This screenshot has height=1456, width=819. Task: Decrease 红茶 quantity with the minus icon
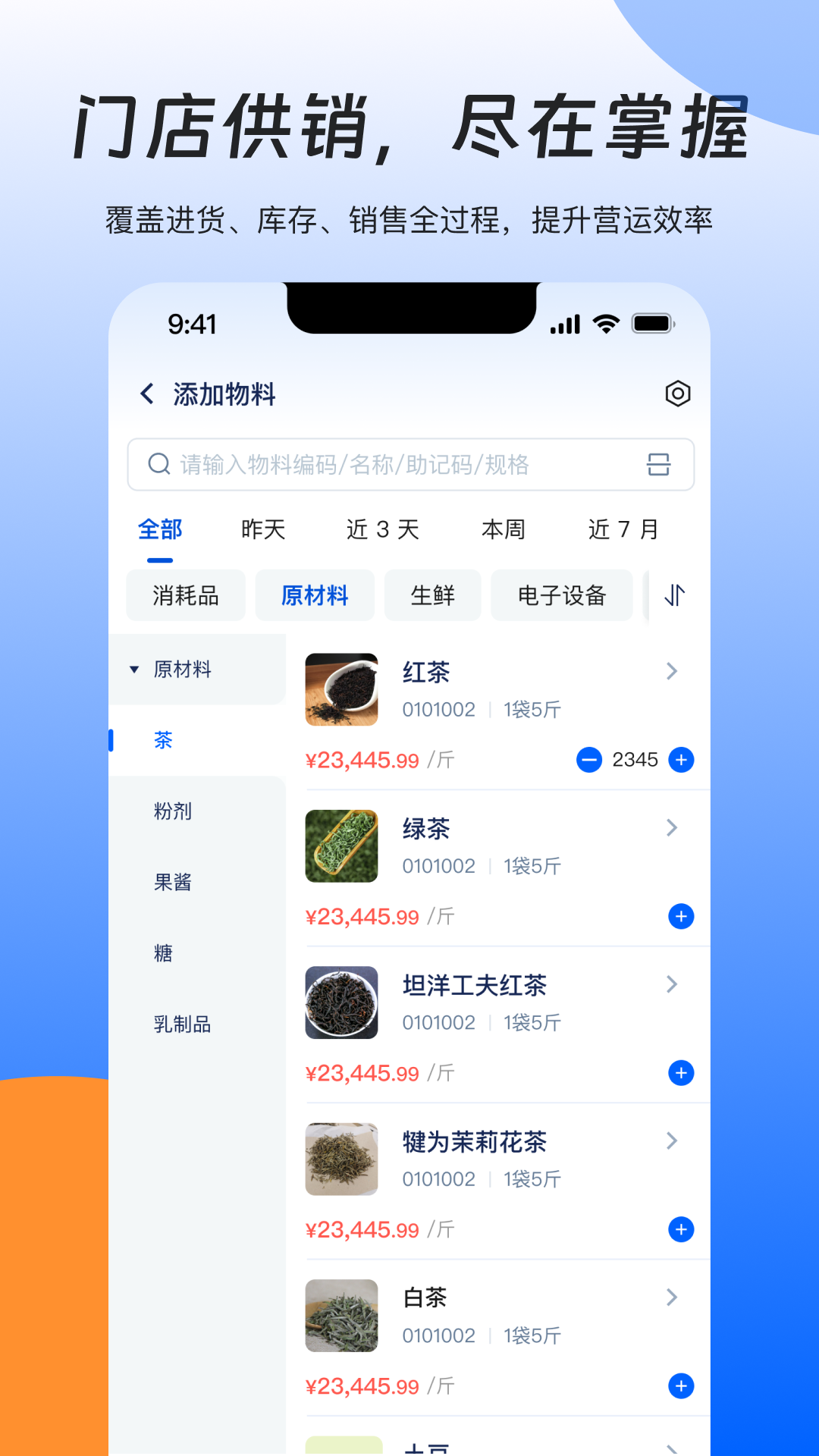tap(590, 760)
